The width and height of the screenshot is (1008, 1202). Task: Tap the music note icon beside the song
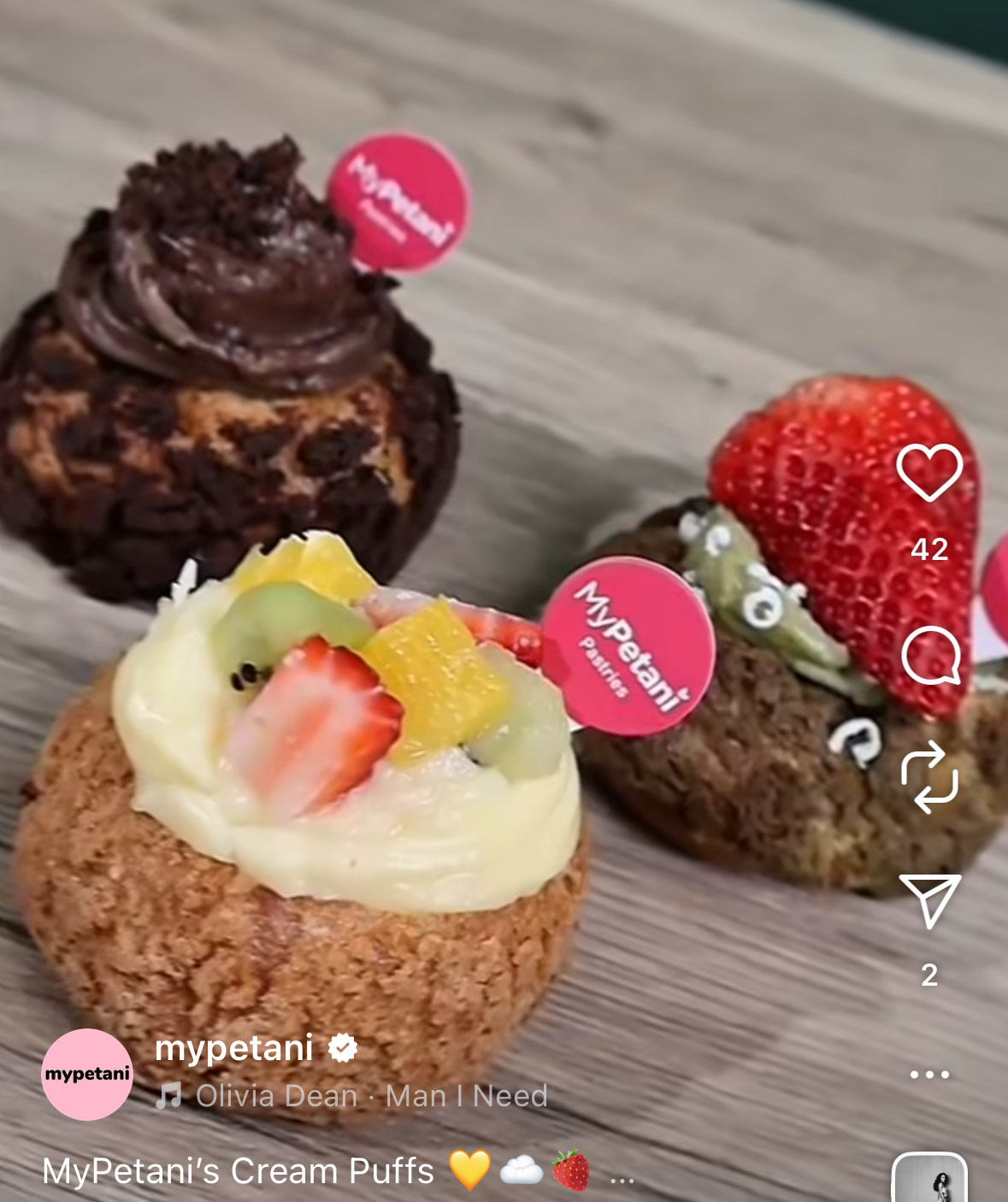tap(168, 1094)
